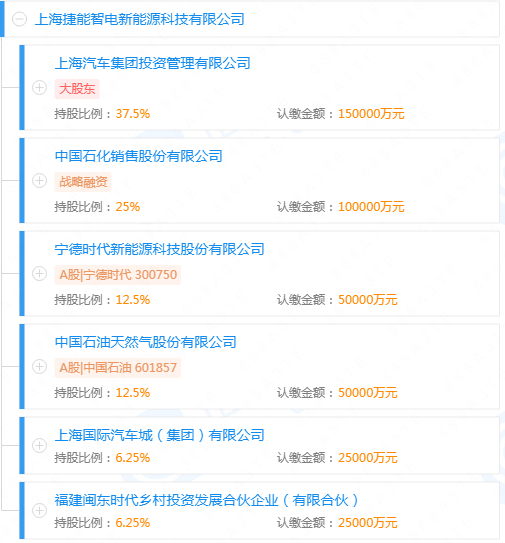
Task: Expand the 中国石油天然气股份有限公司 node
Action: coord(39,366)
